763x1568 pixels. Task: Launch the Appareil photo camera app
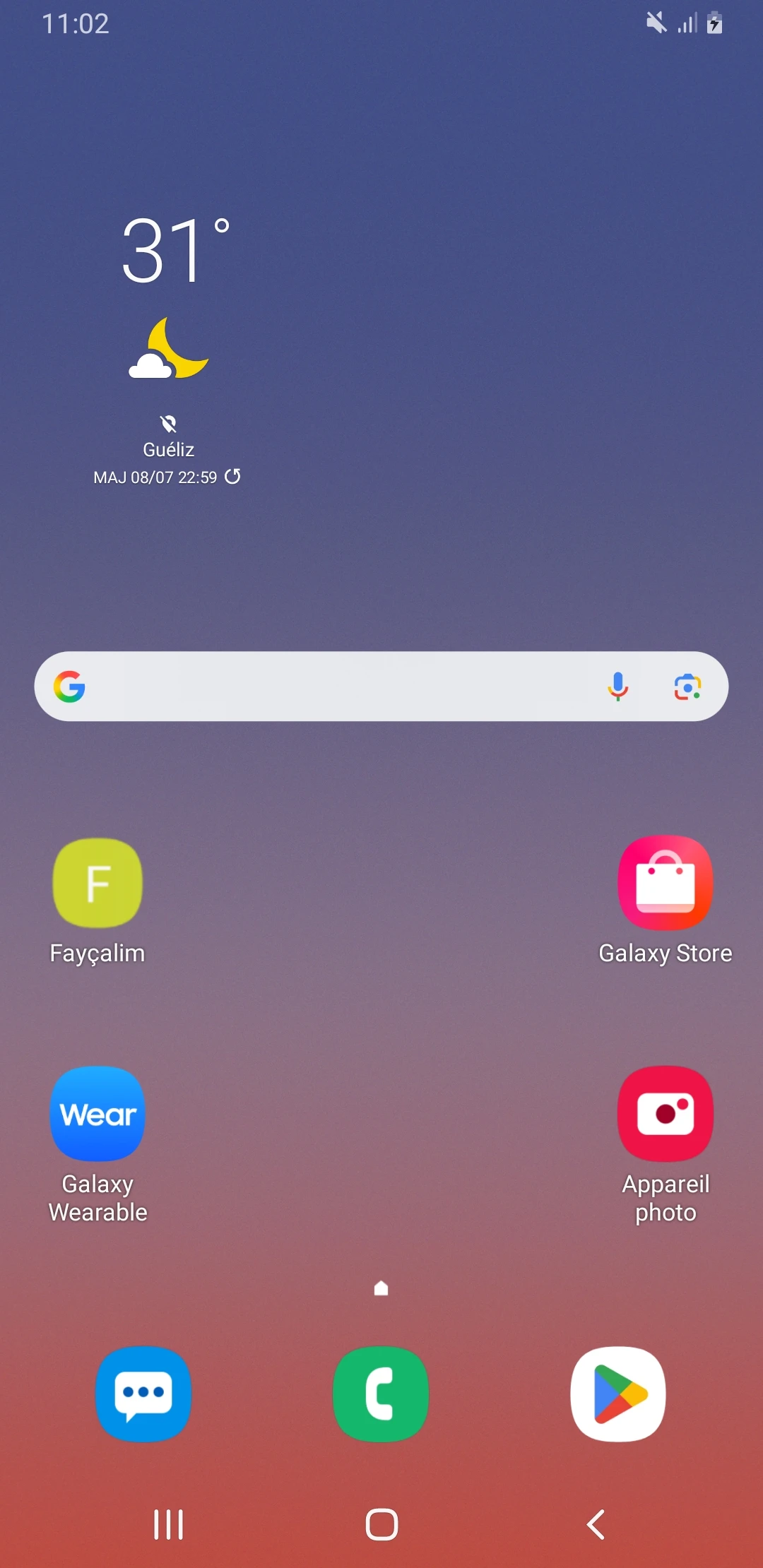[665, 1114]
